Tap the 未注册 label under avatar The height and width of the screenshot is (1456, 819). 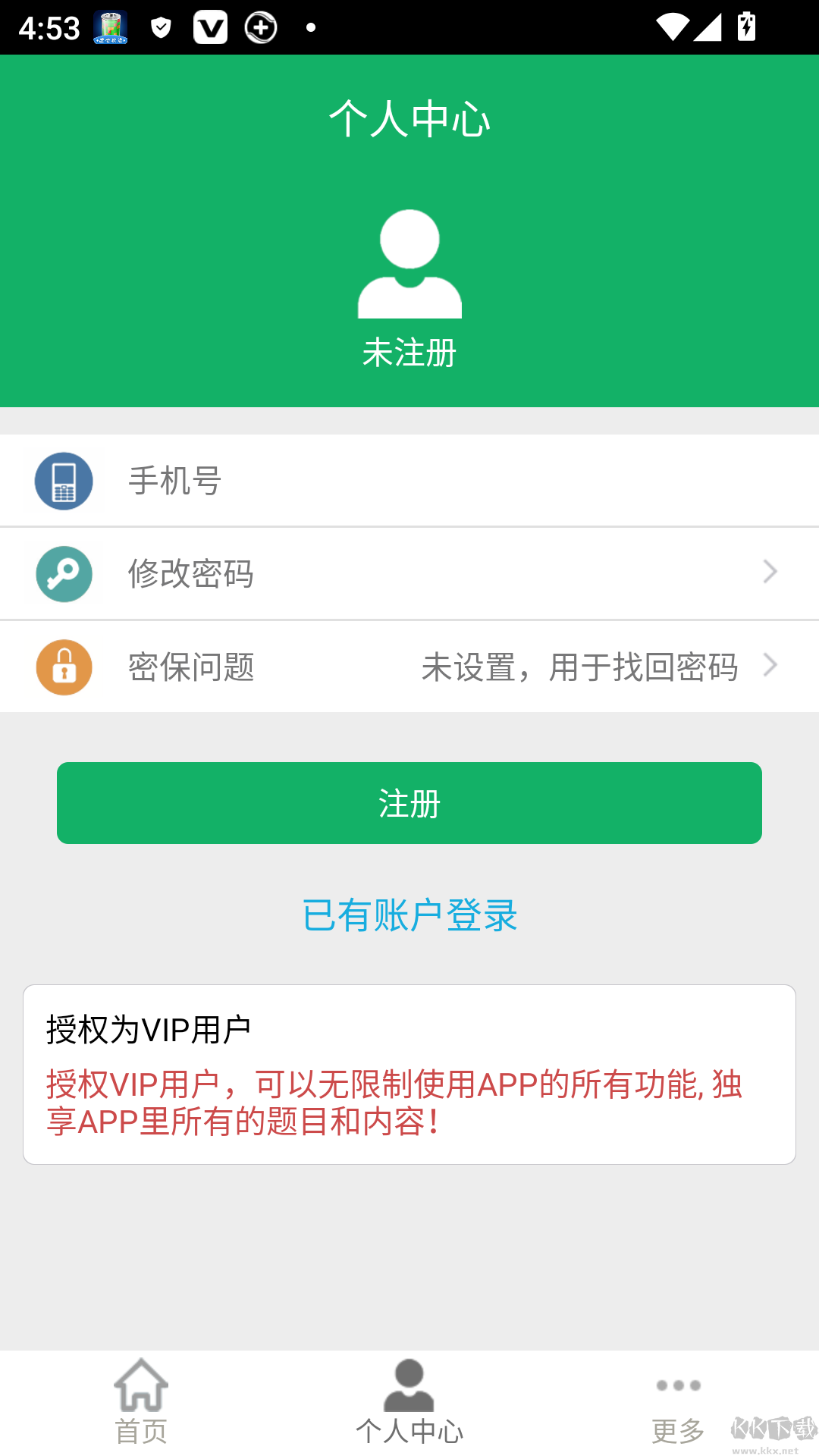tap(409, 353)
